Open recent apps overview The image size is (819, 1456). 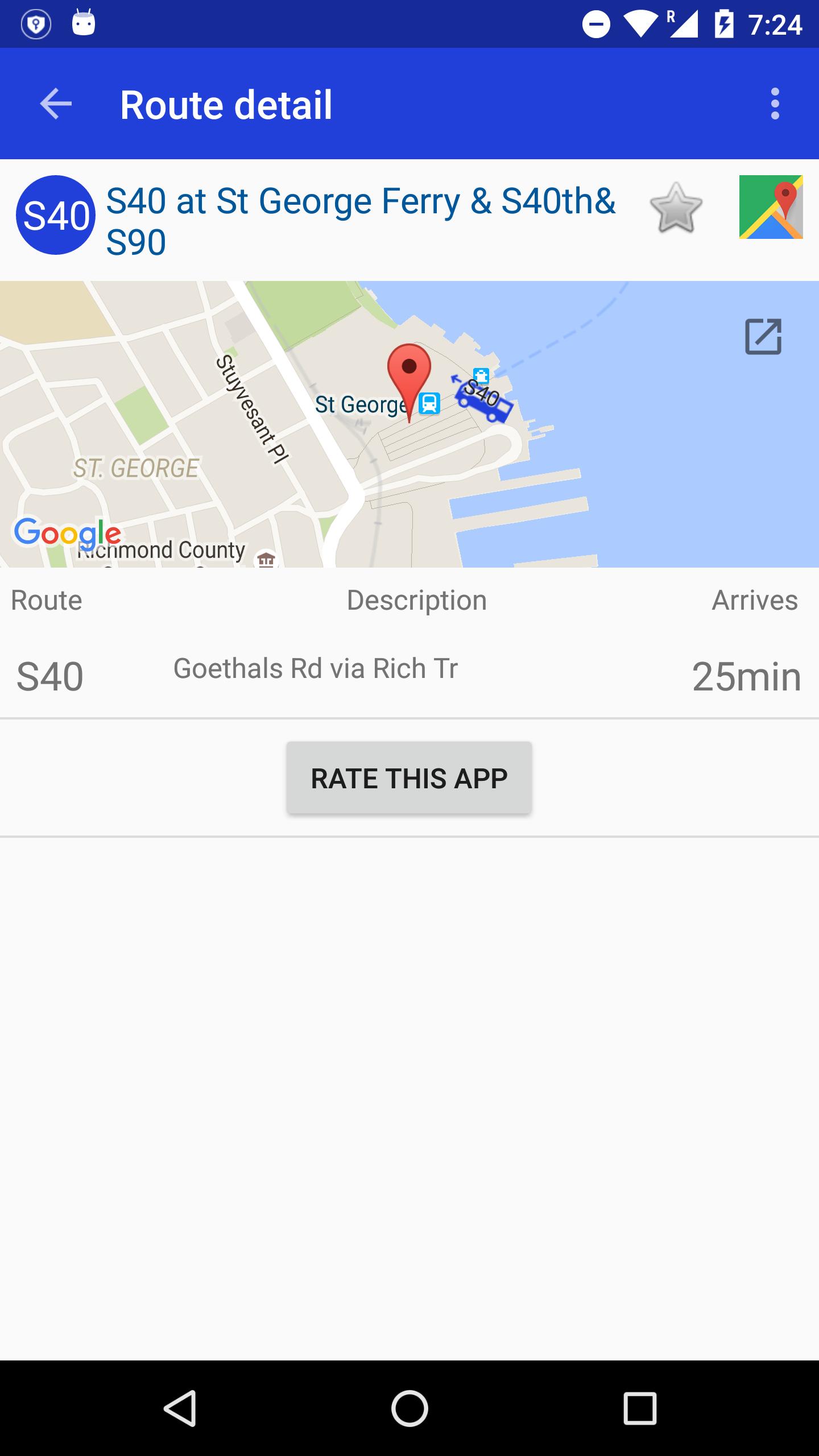click(x=640, y=1408)
